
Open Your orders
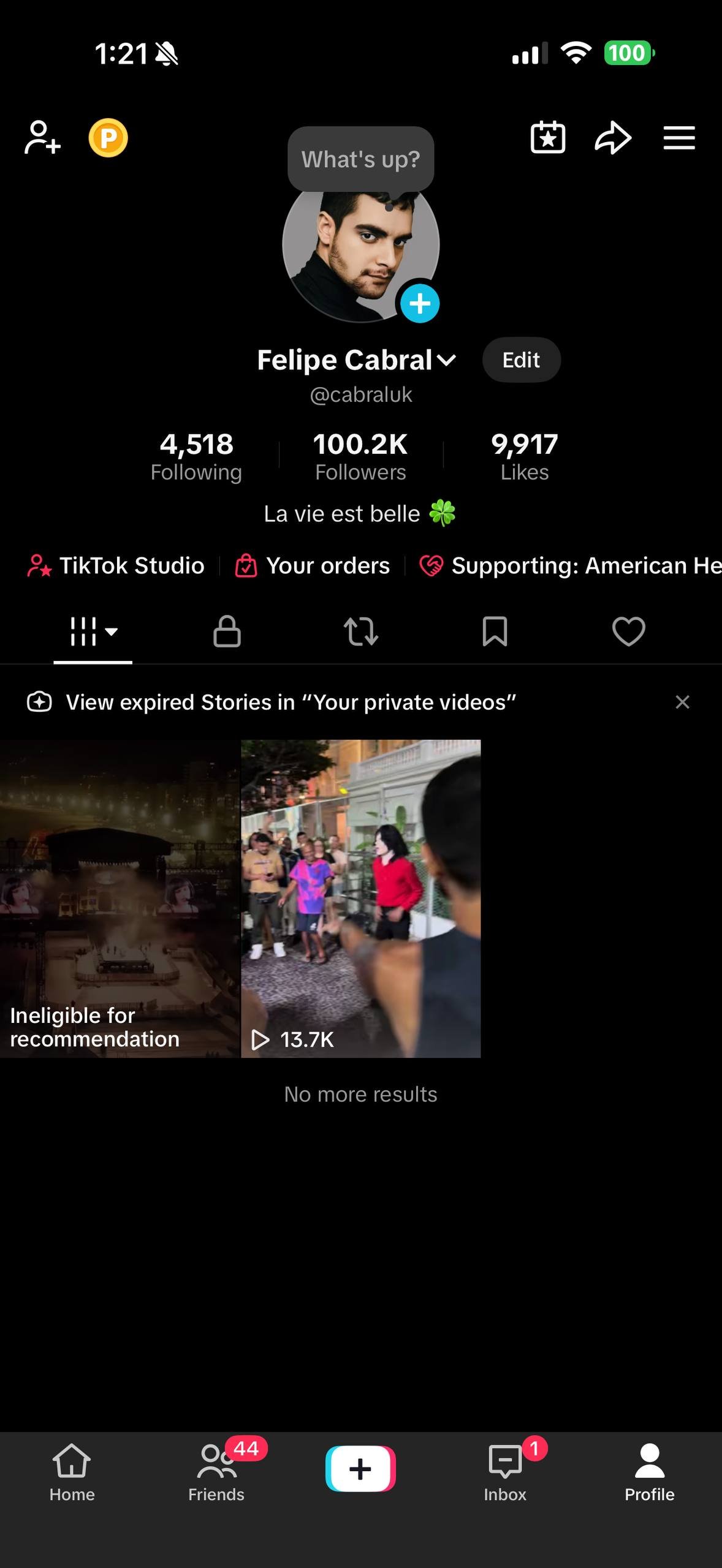click(313, 565)
